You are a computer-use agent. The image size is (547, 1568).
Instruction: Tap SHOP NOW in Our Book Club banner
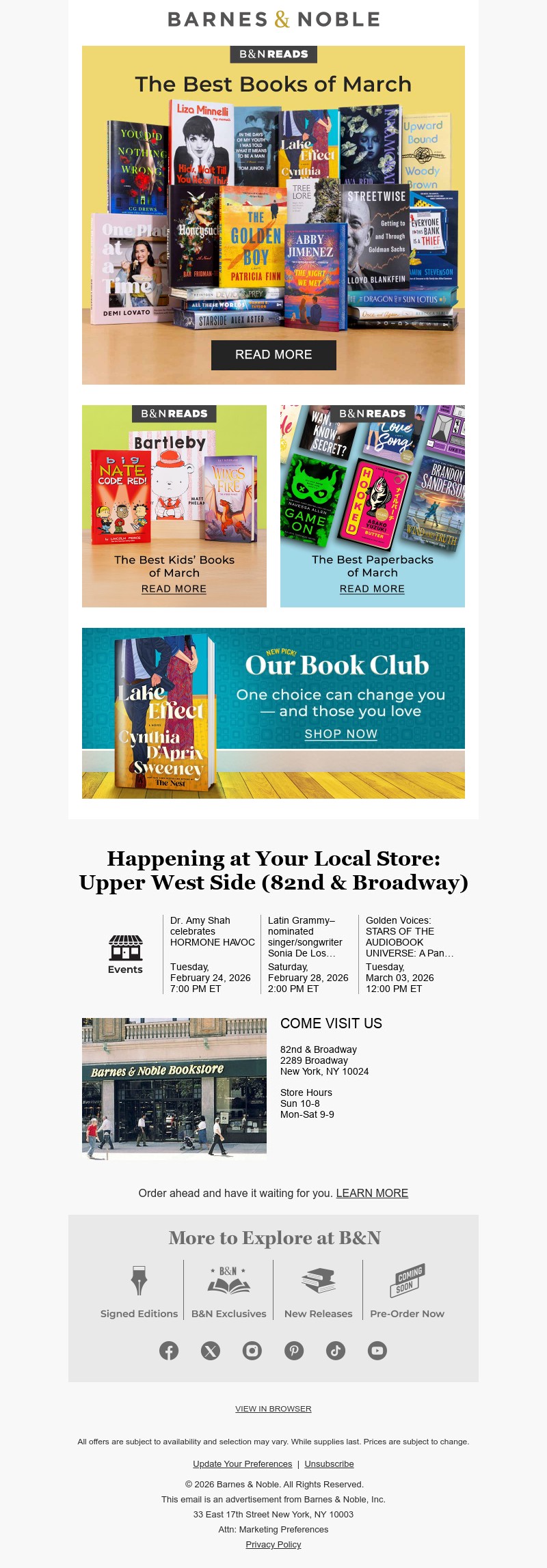341,734
